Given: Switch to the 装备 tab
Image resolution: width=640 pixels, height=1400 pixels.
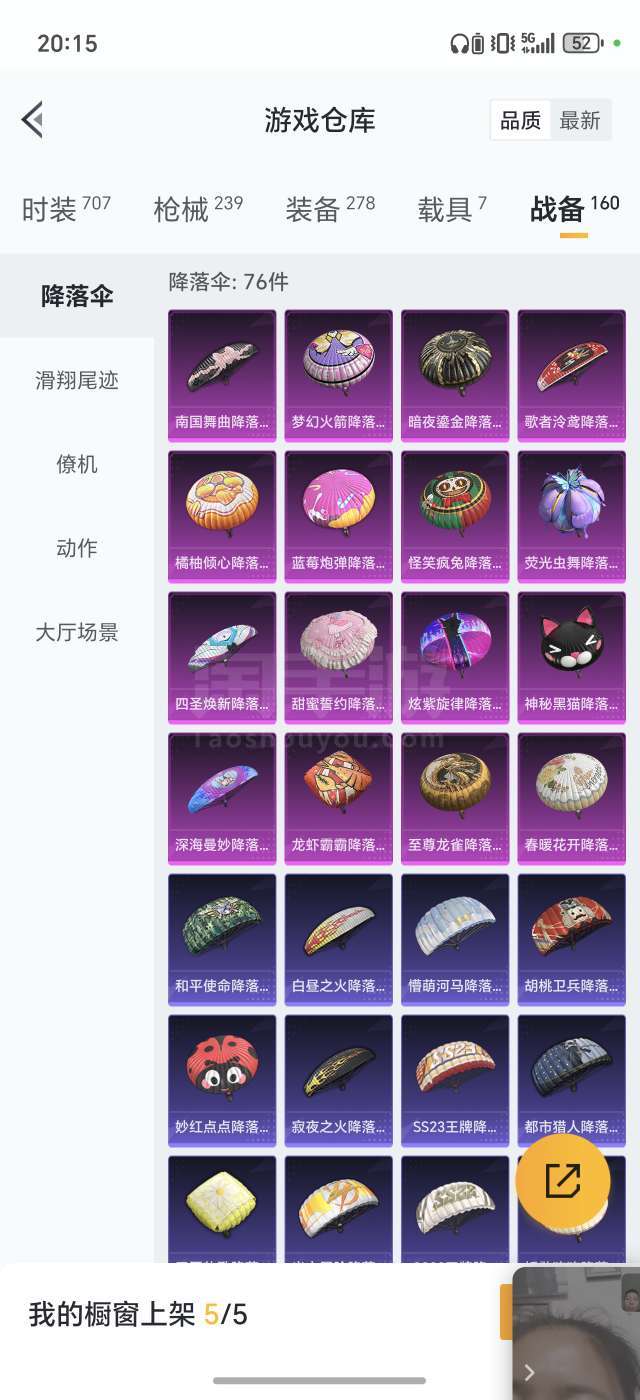Looking at the screenshot, I should click(329, 209).
